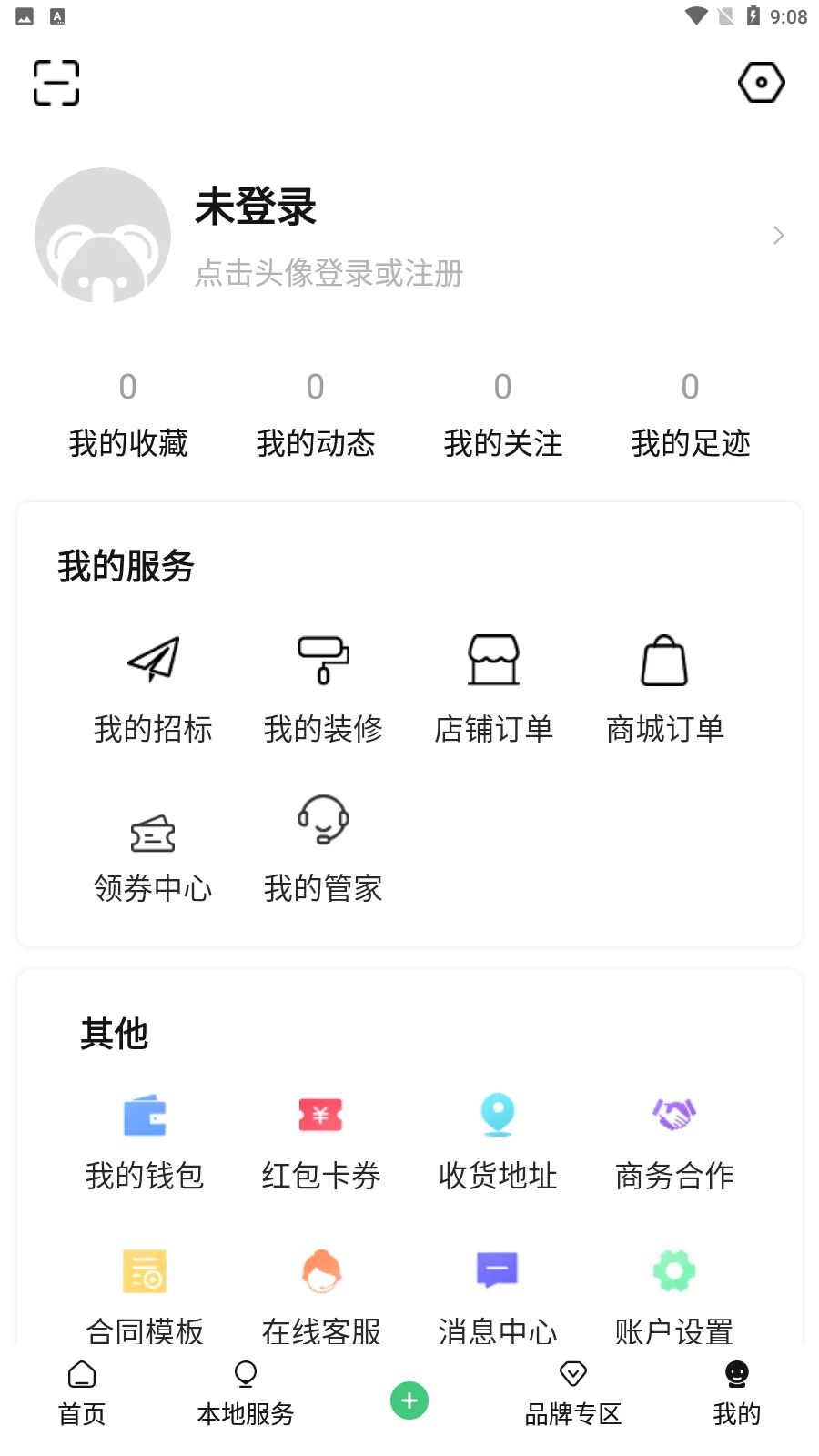Image resolution: width=819 pixels, height=1456 pixels.
Task: Open 商务合作 handshake icon
Action: point(673,1116)
